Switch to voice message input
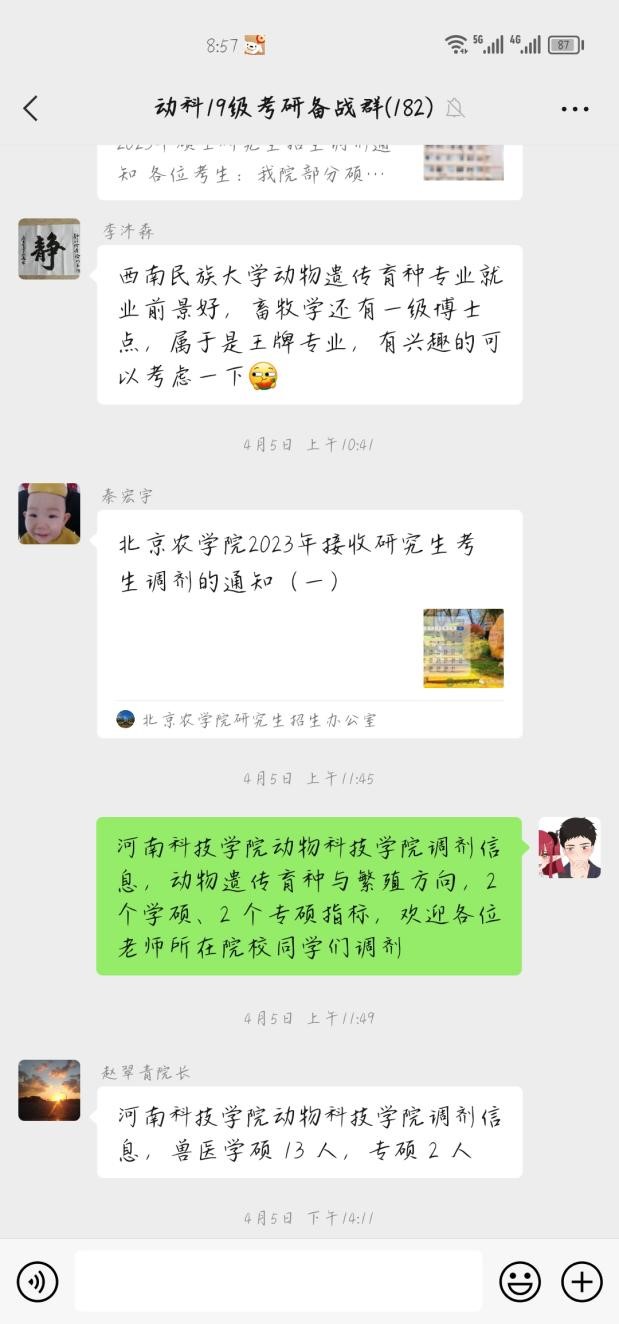 click(37, 1281)
